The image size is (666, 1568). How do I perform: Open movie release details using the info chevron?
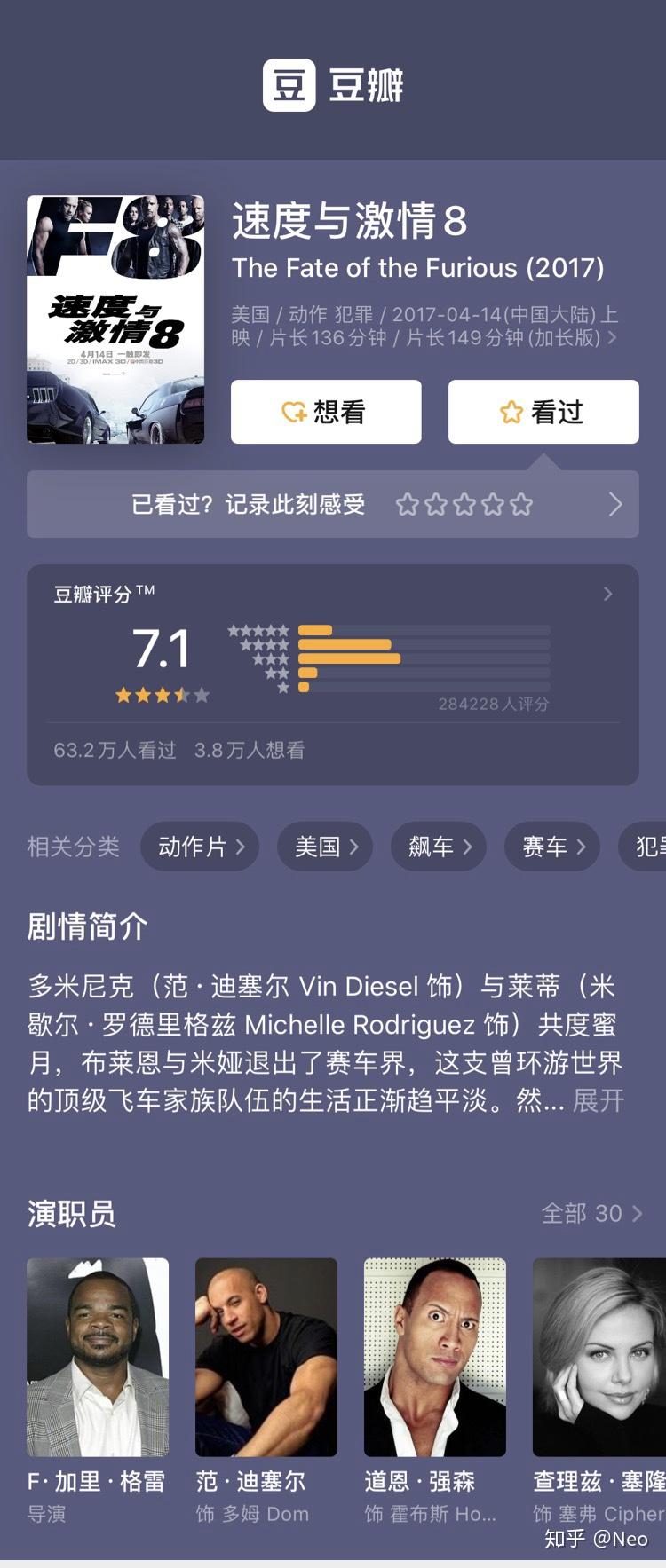point(611,338)
